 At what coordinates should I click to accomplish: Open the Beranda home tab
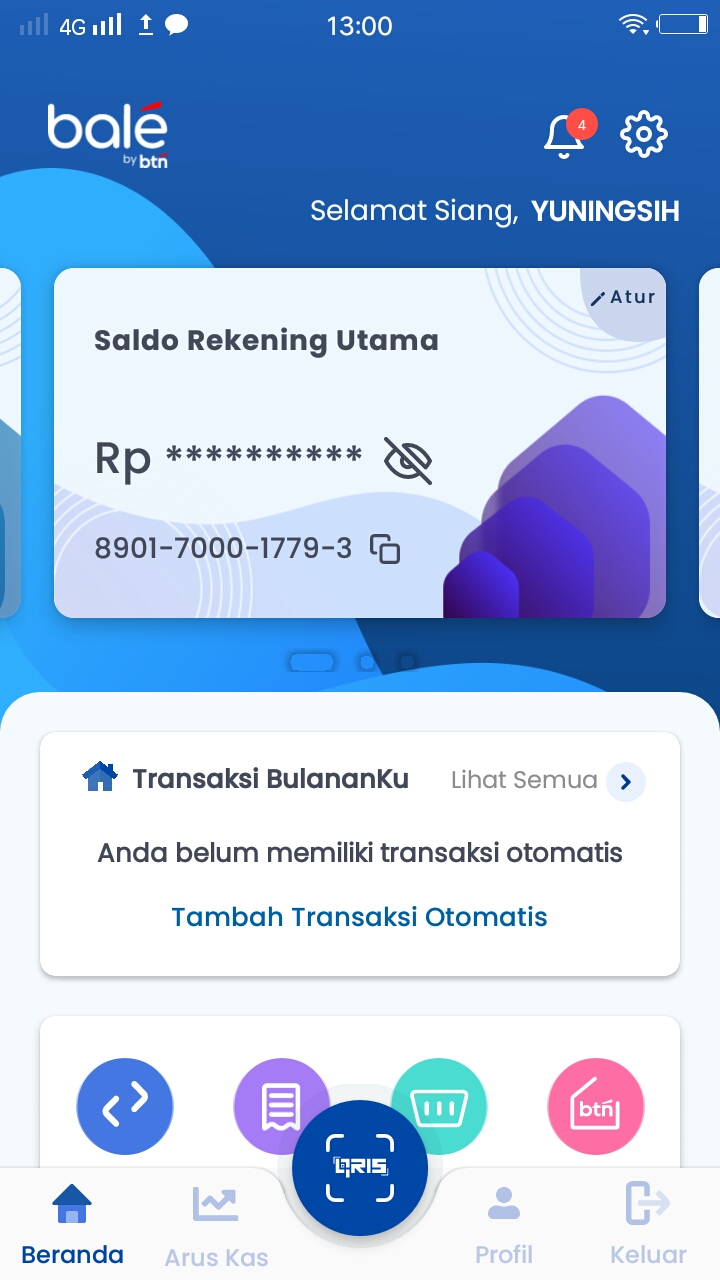[x=72, y=1225]
